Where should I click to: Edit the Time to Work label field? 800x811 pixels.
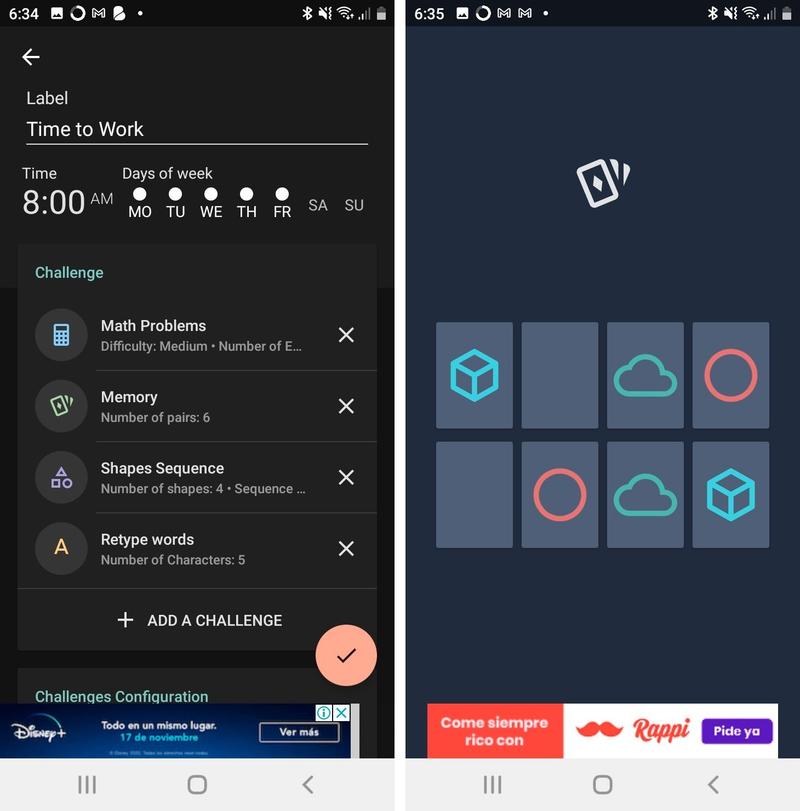point(196,129)
